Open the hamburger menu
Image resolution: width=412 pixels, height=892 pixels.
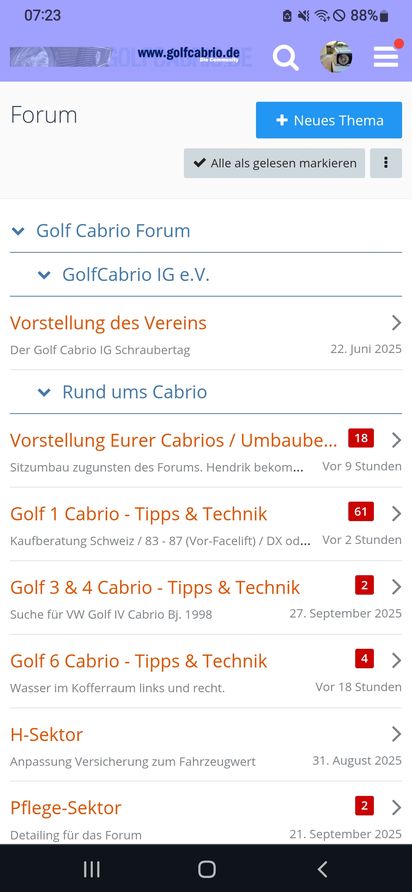coord(386,57)
